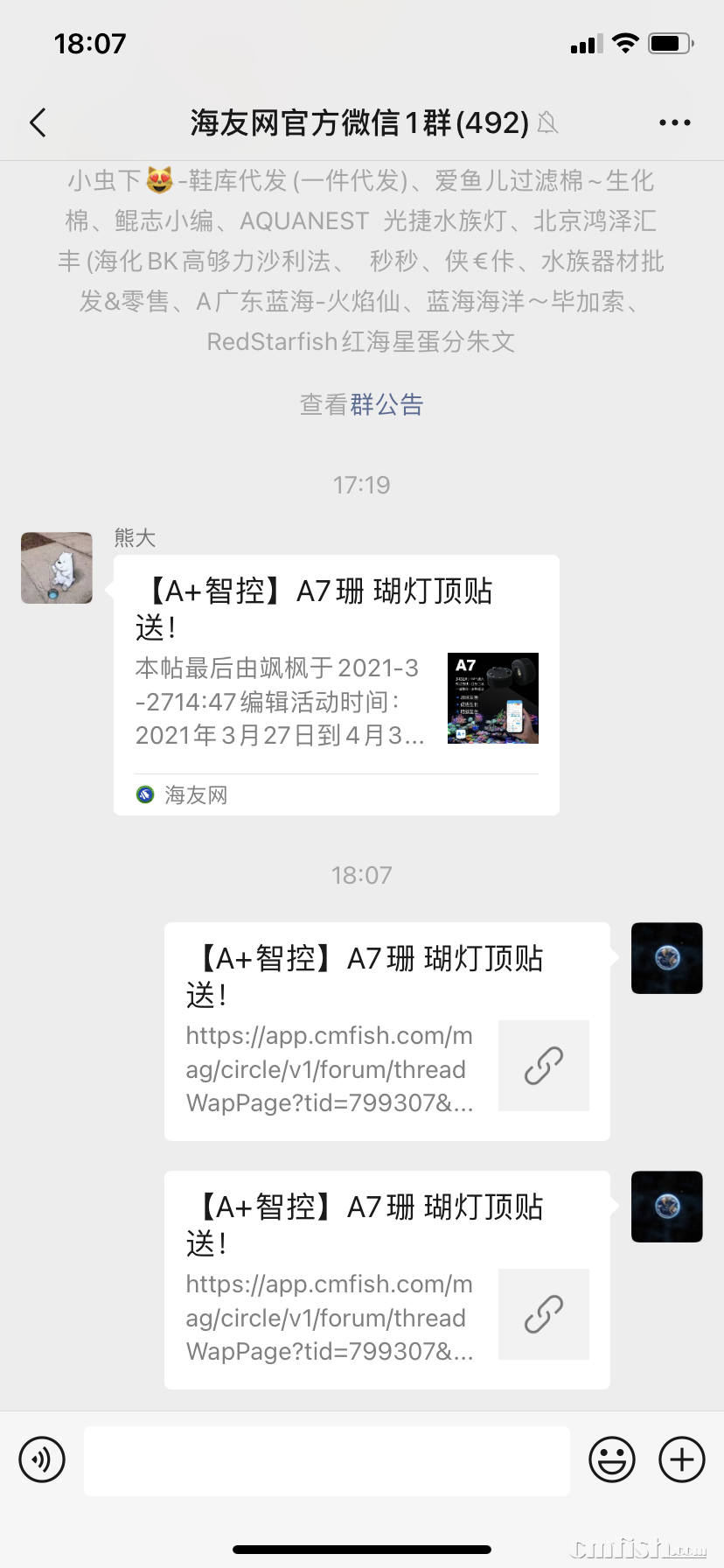Tap the back chevron to leave chat

tap(37, 122)
